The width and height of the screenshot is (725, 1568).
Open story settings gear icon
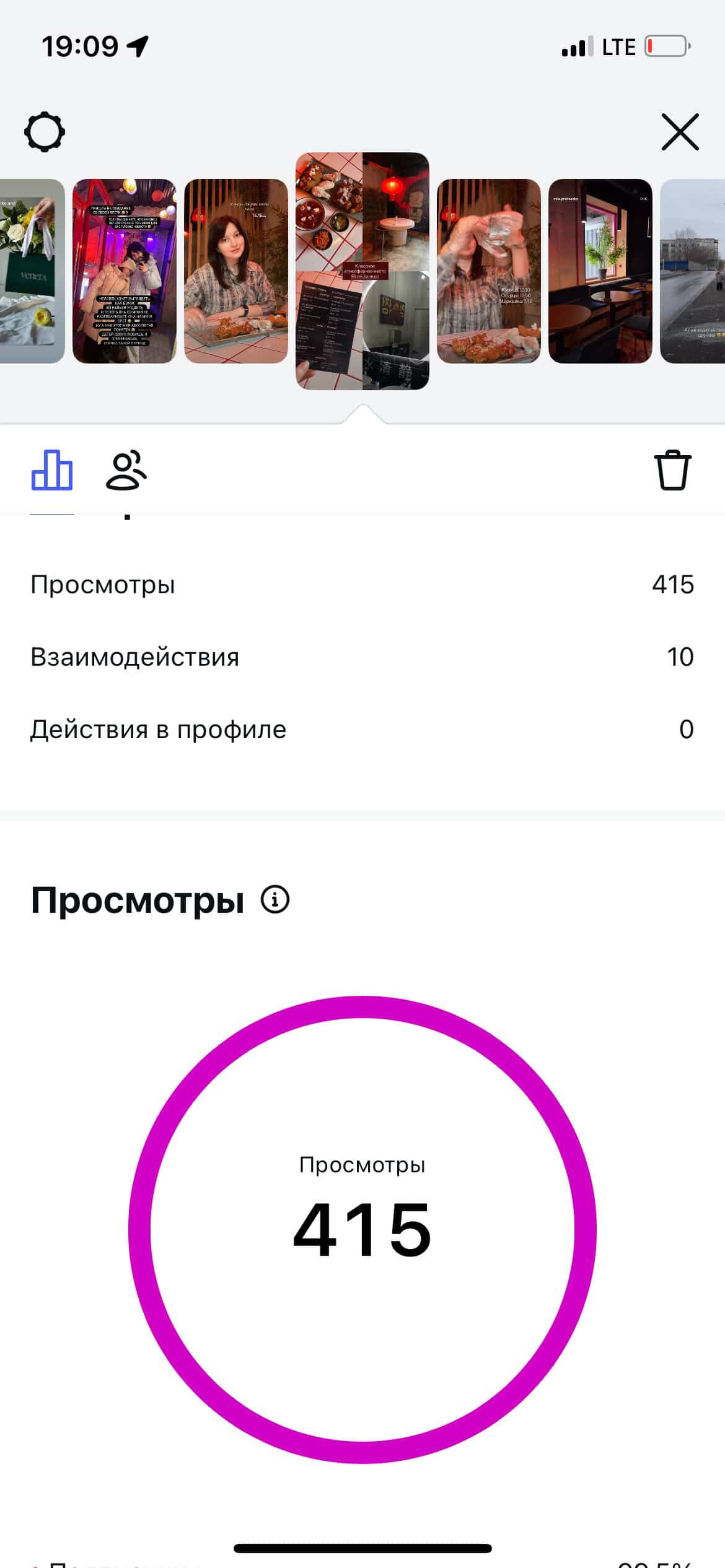point(44,132)
